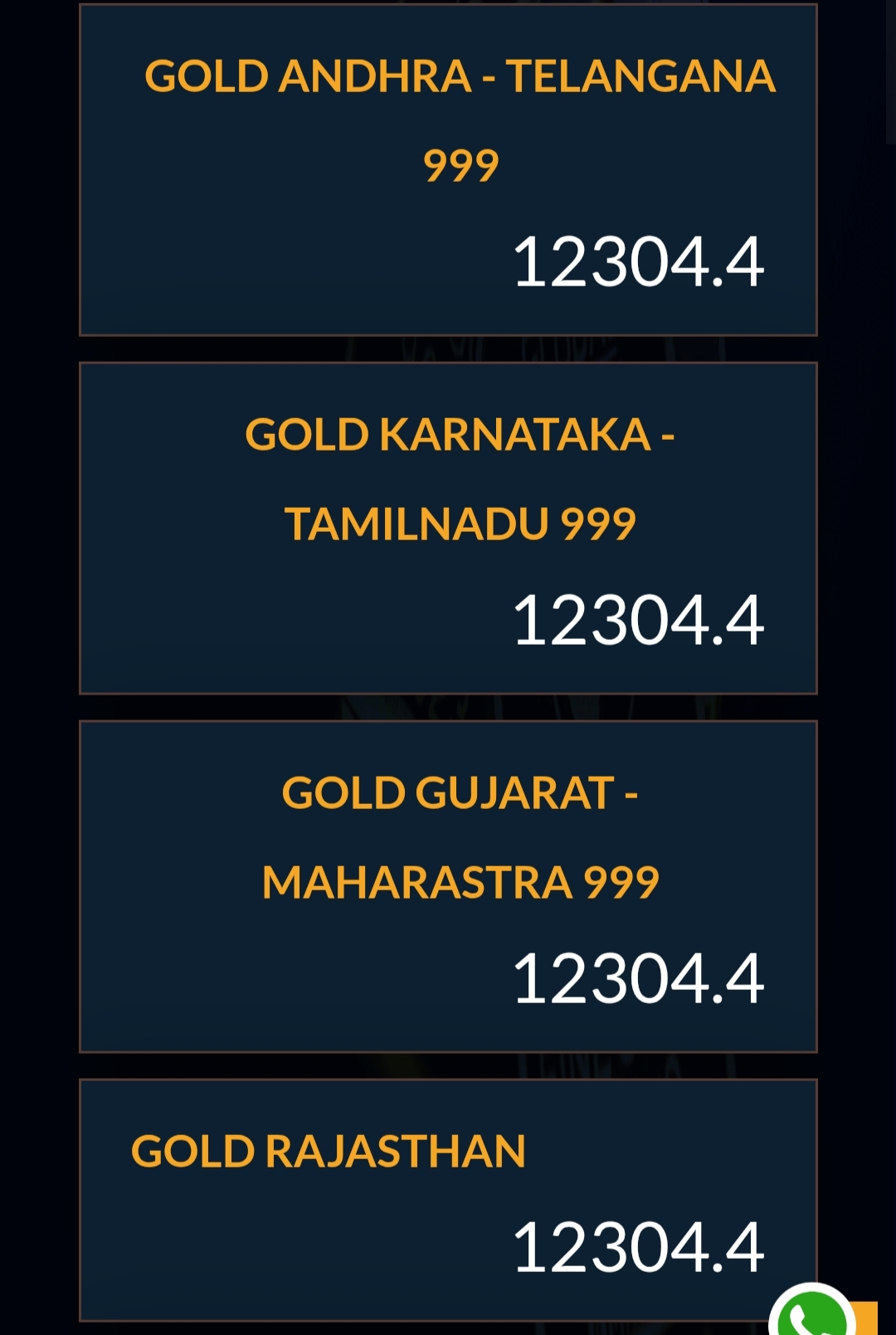Click the Andhra-Telangana price 12304.4

pos(639,263)
